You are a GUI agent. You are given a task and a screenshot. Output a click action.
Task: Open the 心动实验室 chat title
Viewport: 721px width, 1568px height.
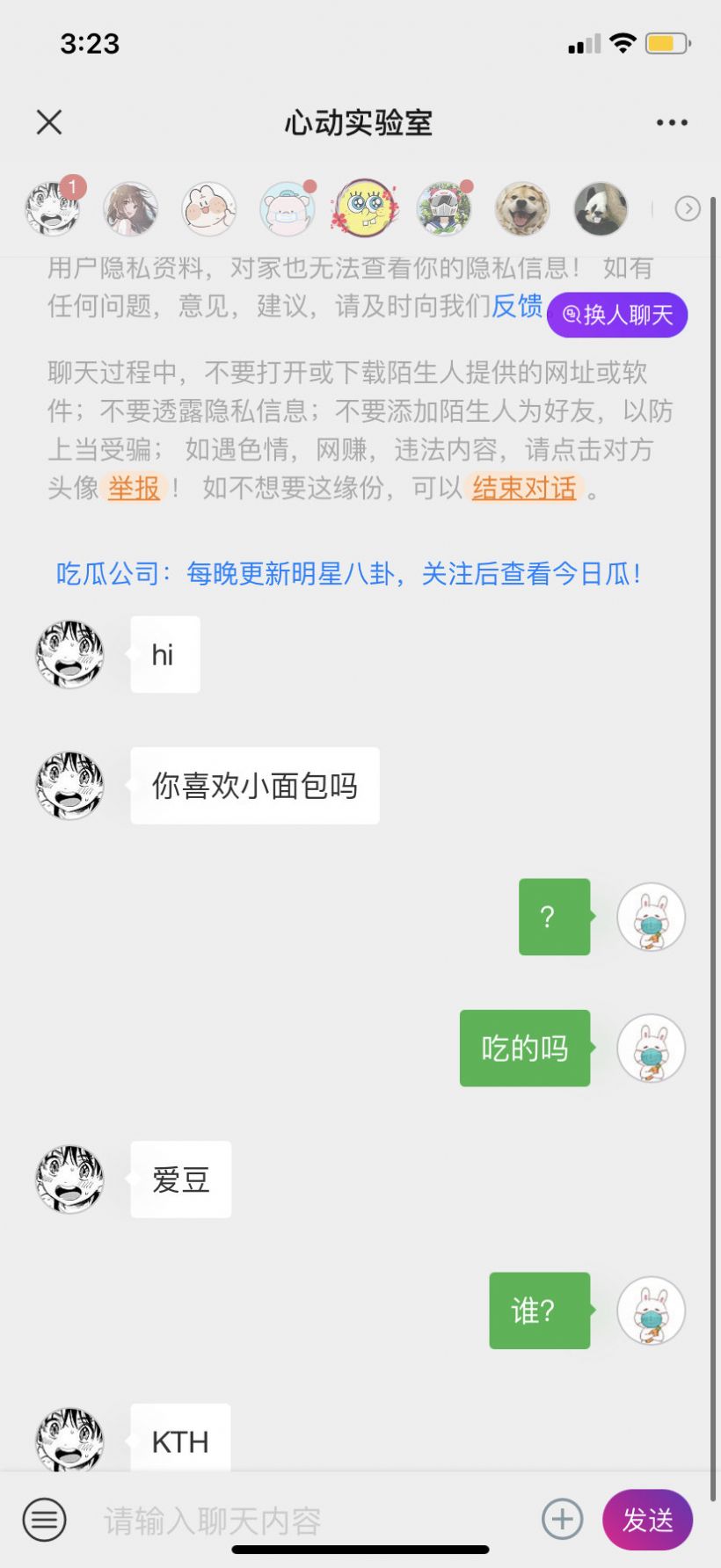point(357,122)
